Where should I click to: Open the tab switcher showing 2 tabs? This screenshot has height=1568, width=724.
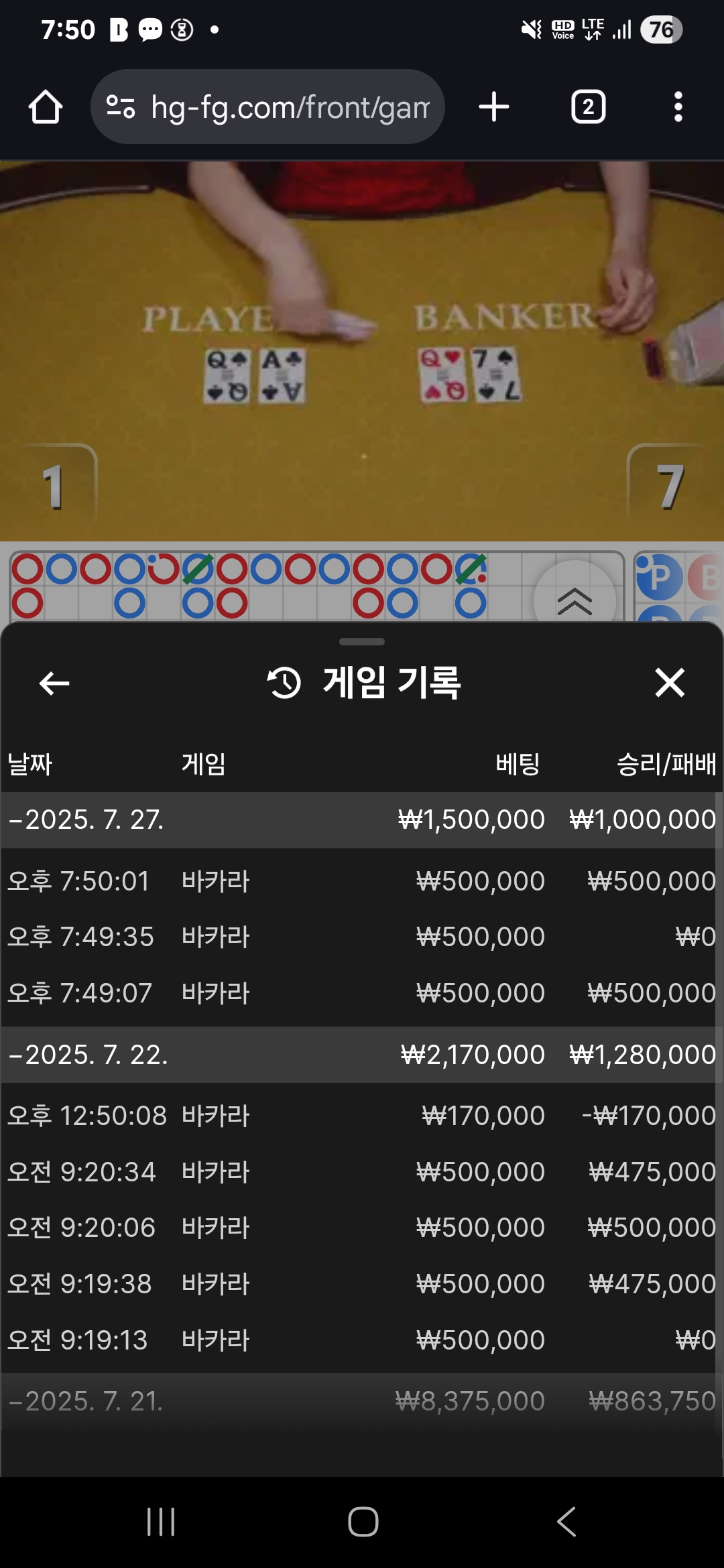[588, 107]
